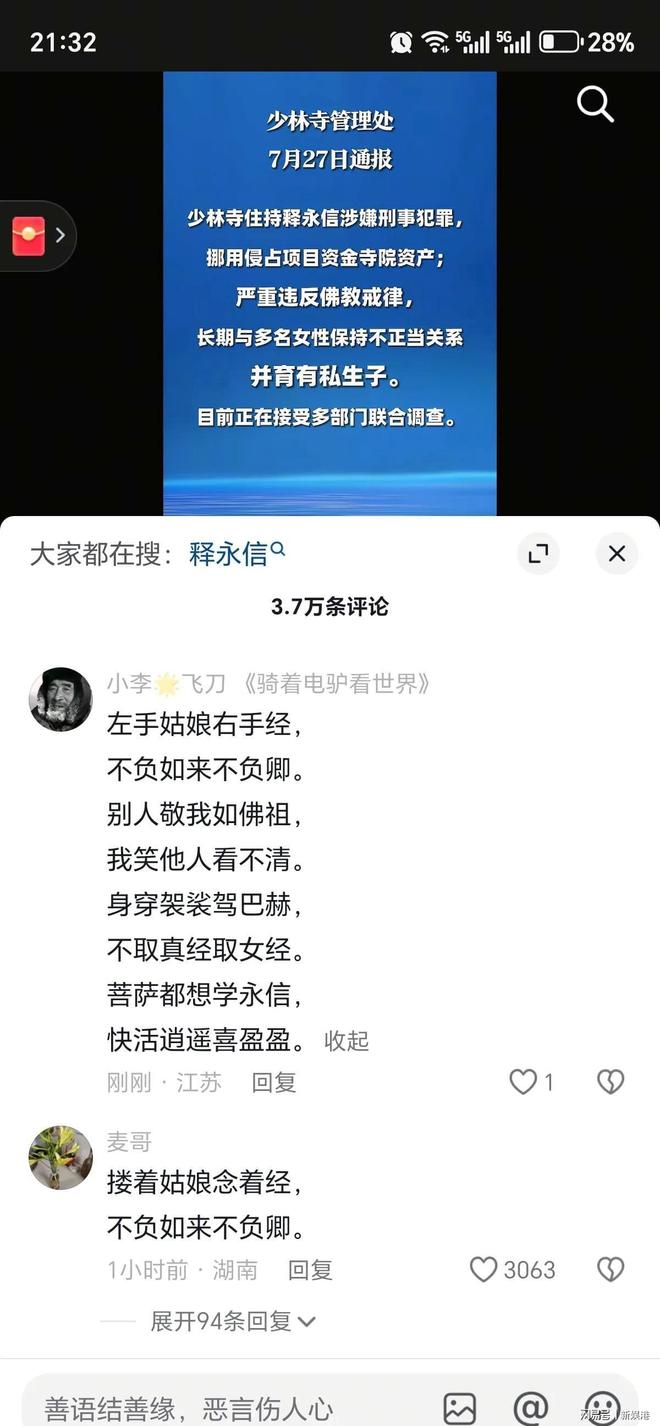Image resolution: width=660 pixels, height=1426 pixels.
Task: Dislike 小李飞刀's comment
Action: pos(610,1081)
